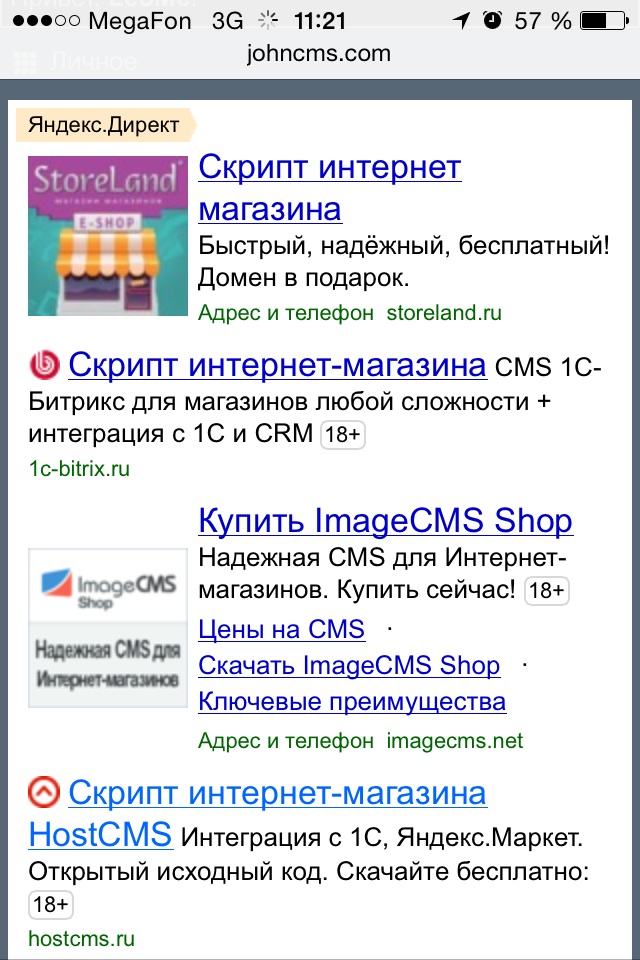640x960 pixels.
Task: Tap the StoreLand e-shop ad image
Action: pyautogui.click(x=108, y=235)
